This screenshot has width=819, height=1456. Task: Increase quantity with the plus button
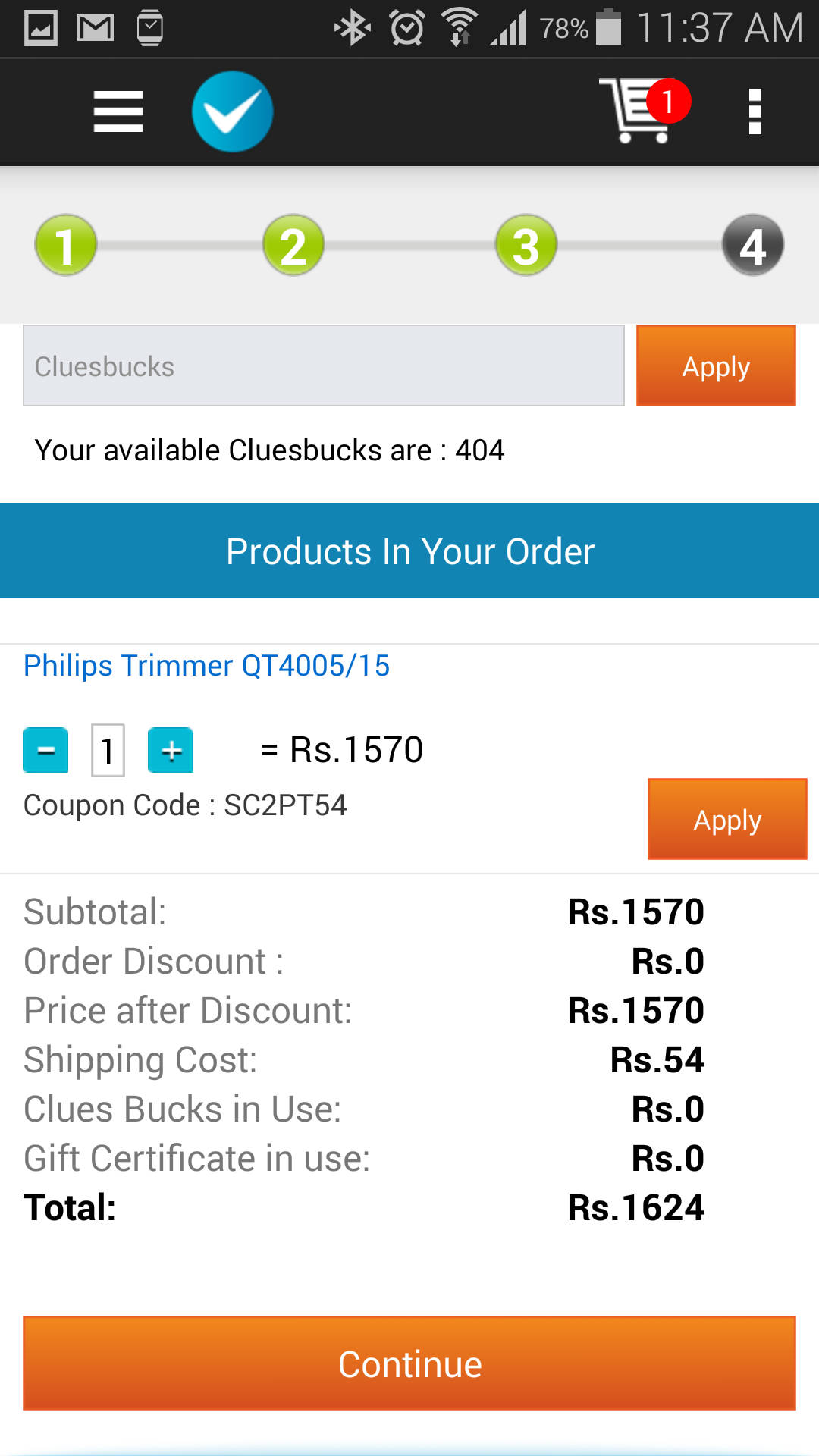click(x=171, y=750)
